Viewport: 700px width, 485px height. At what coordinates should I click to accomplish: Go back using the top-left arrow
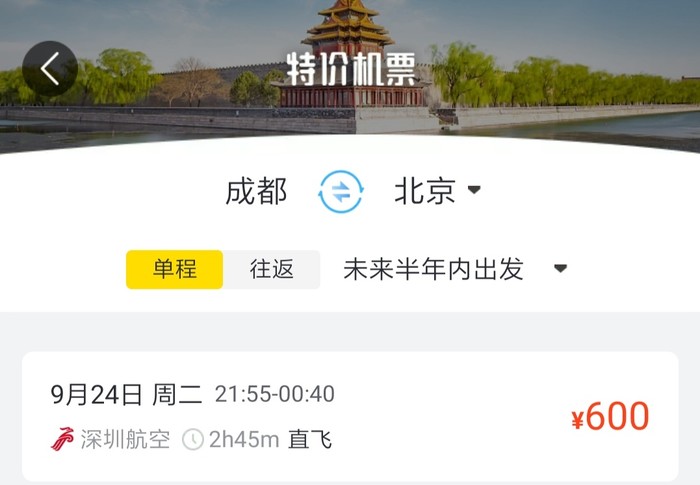pos(49,69)
